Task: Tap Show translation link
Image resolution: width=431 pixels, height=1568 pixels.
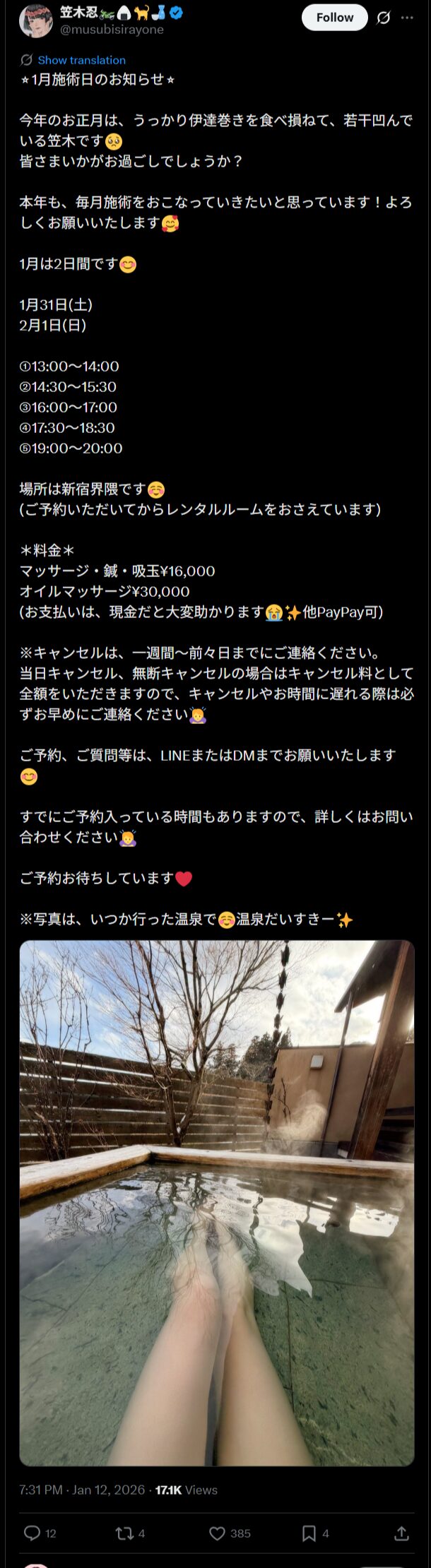Action: point(81,60)
